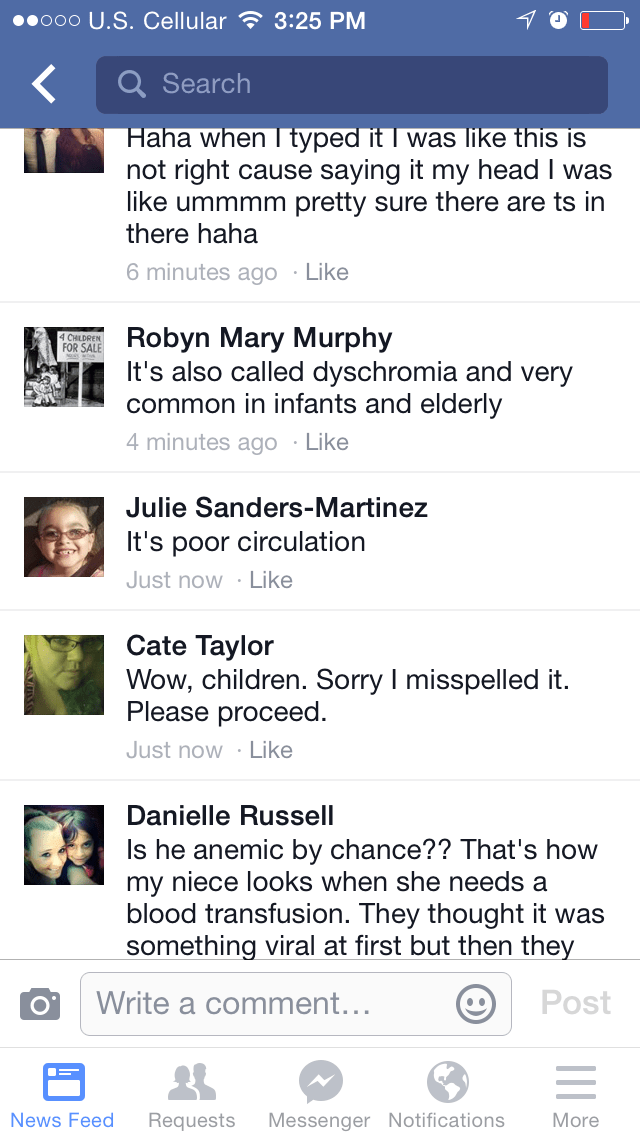
Task: Open Julie Sanders-Martinez's profile picture
Action: pyautogui.click(x=64, y=537)
